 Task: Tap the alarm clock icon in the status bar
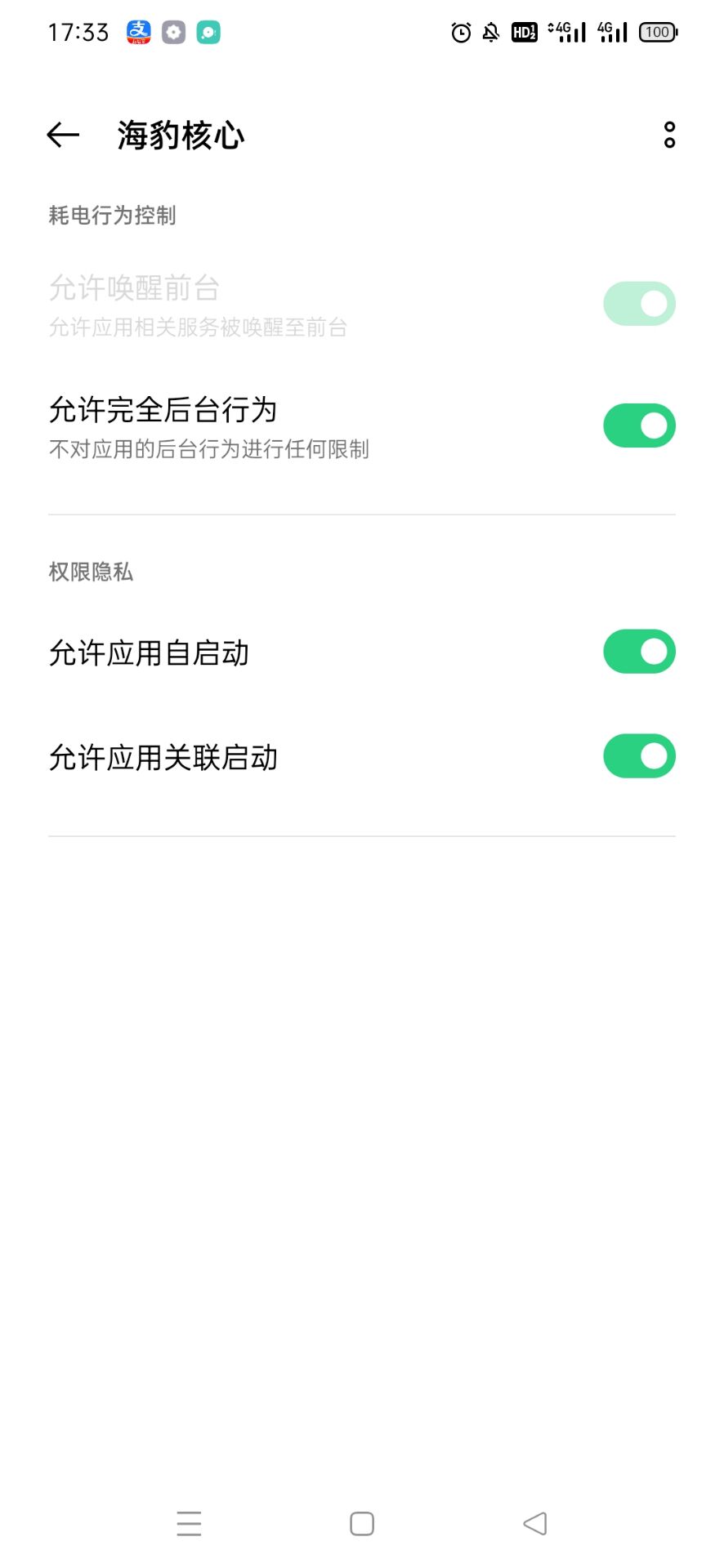(x=460, y=32)
